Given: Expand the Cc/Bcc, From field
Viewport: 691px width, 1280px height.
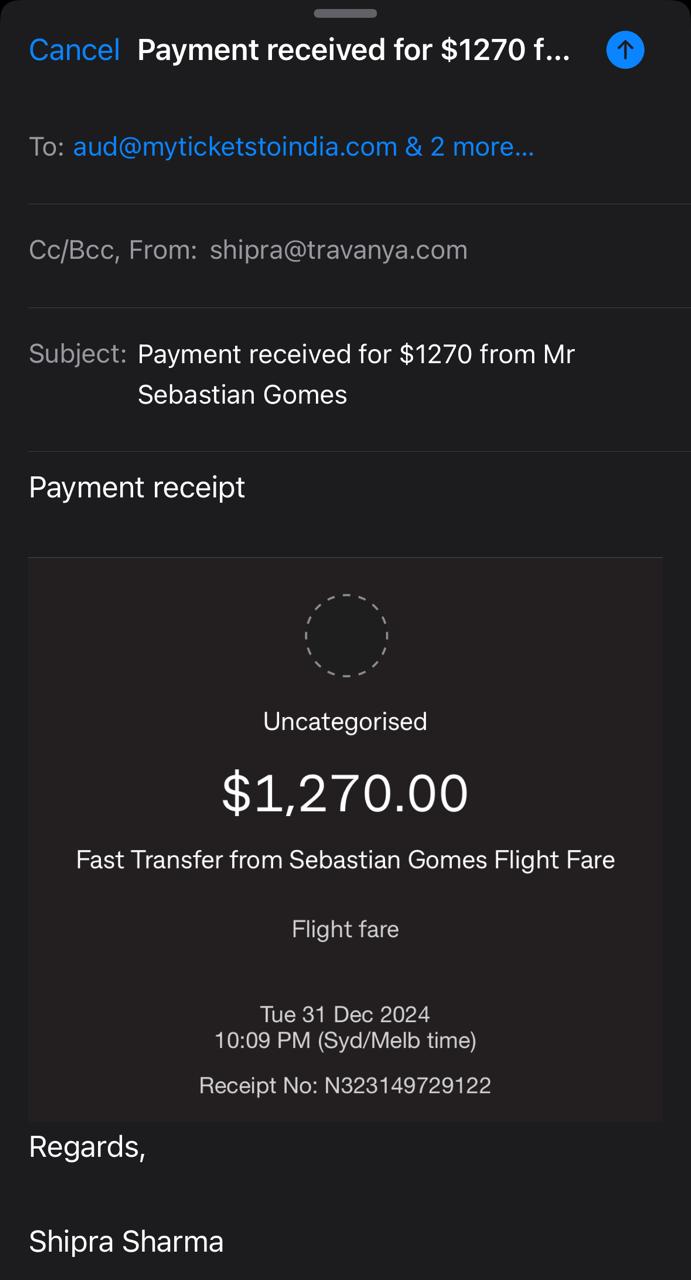Looking at the screenshot, I should pyautogui.click(x=345, y=250).
